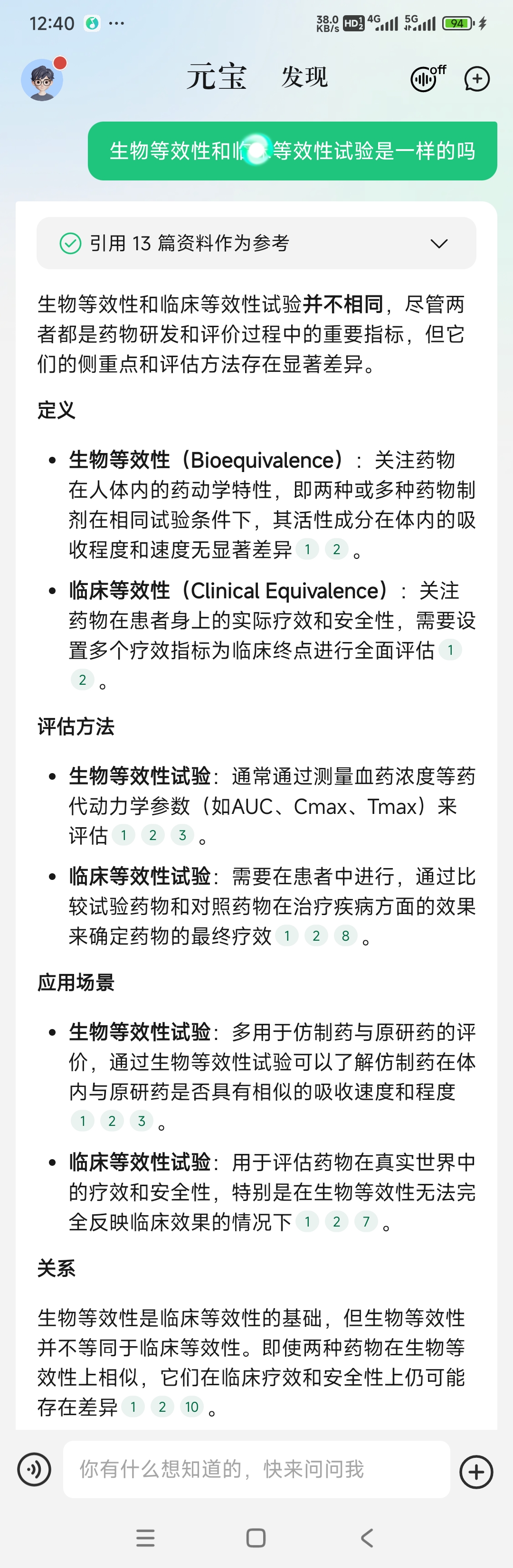513x1568 pixels.
Task: Start a new chat conversation
Action: tap(476, 79)
